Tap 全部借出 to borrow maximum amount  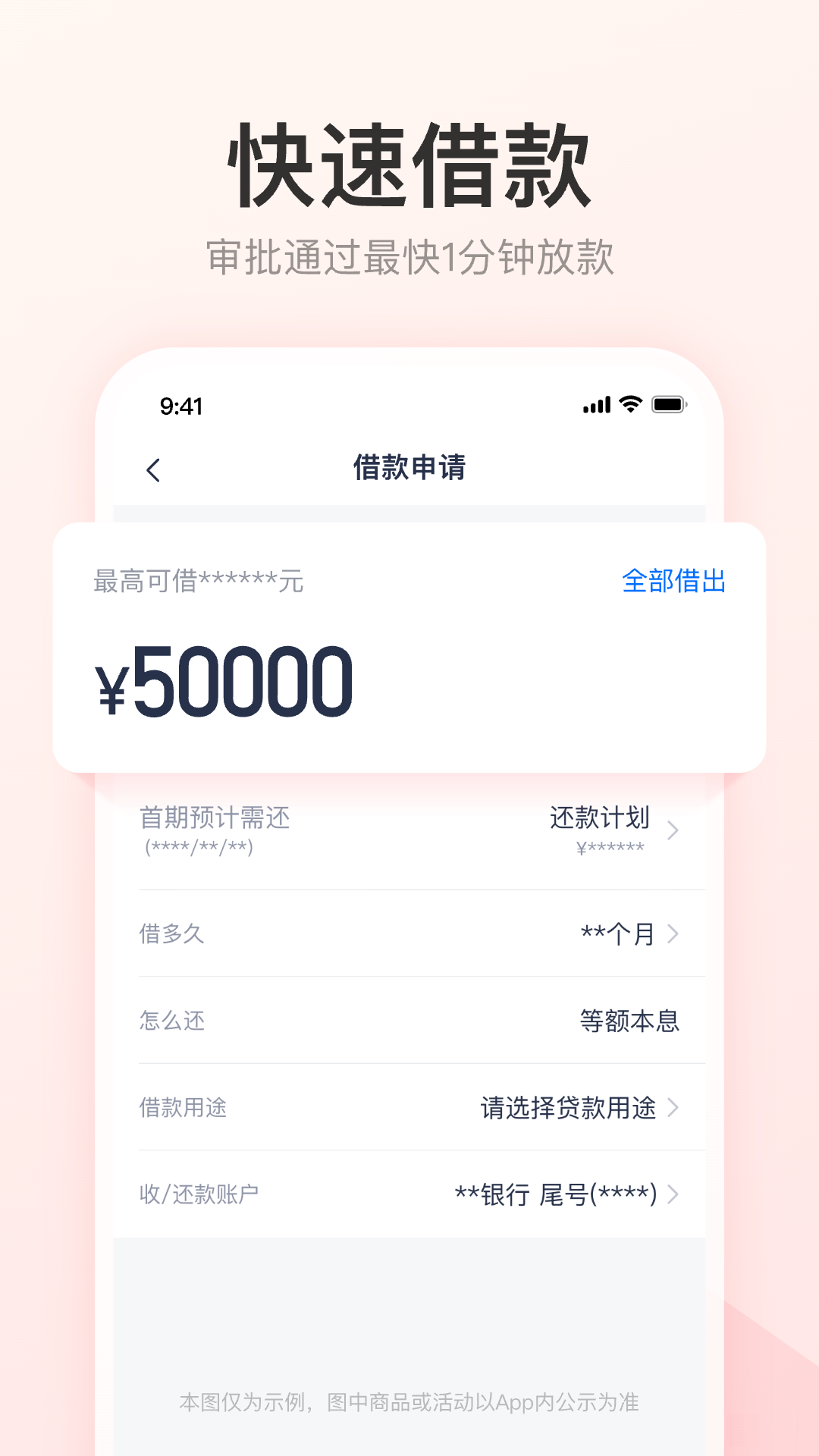(673, 581)
